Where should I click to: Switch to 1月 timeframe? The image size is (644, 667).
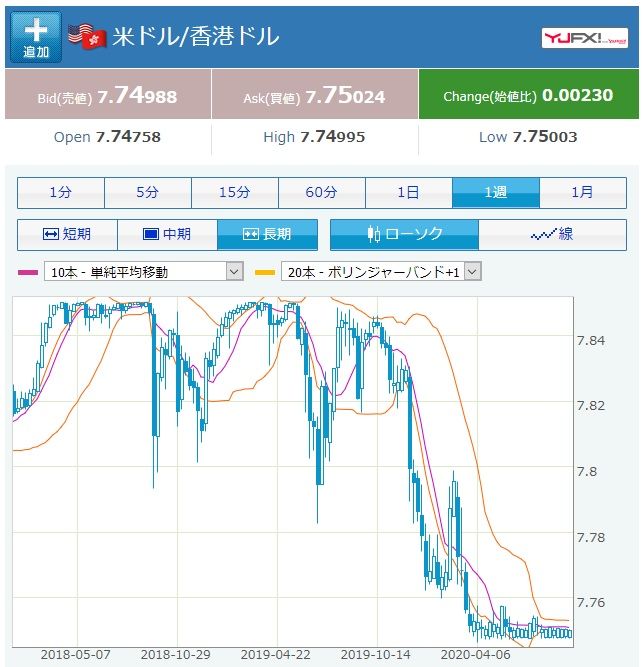(582, 192)
